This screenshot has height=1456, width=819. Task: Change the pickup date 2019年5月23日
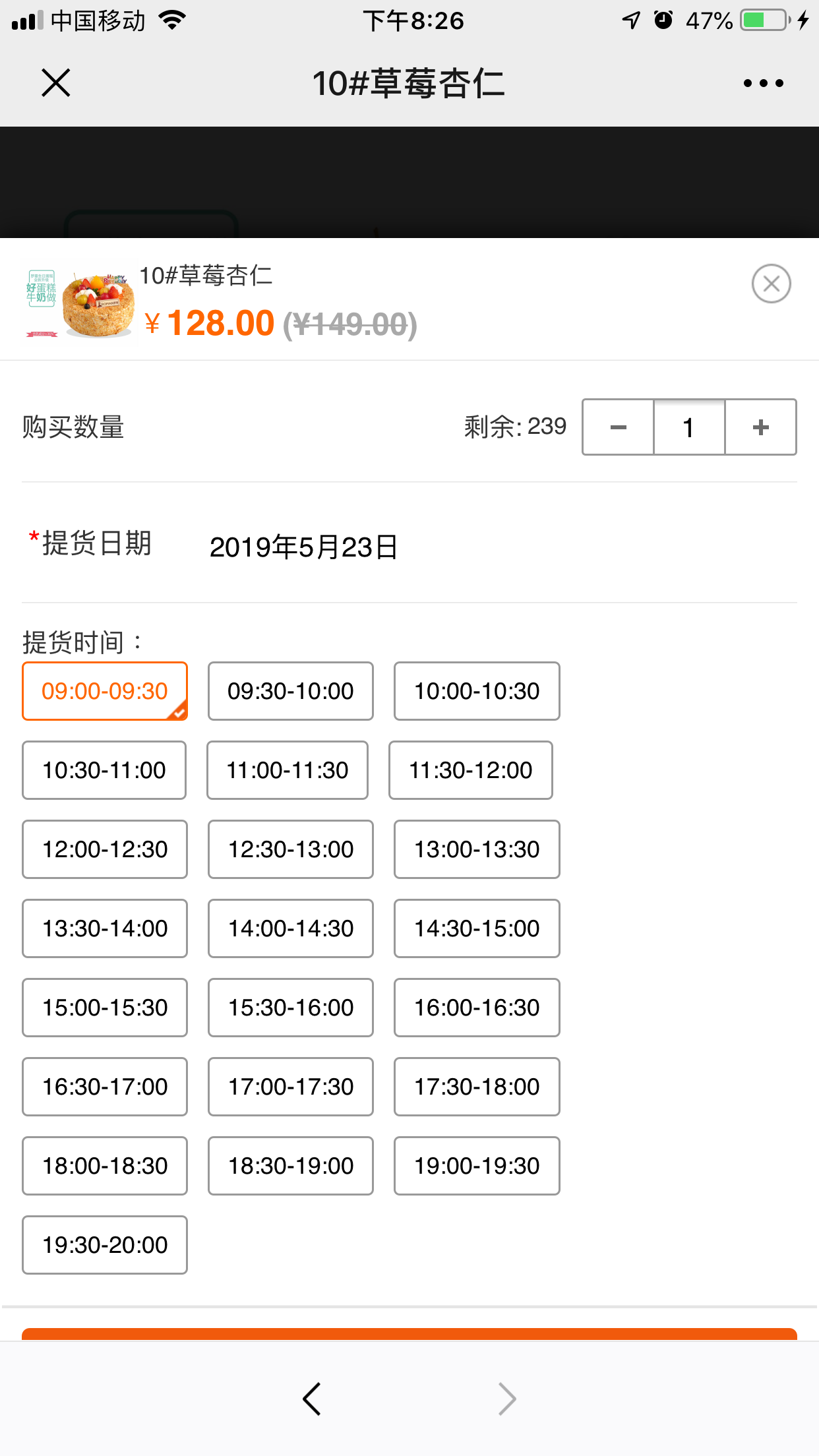click(x=304, y=547)
